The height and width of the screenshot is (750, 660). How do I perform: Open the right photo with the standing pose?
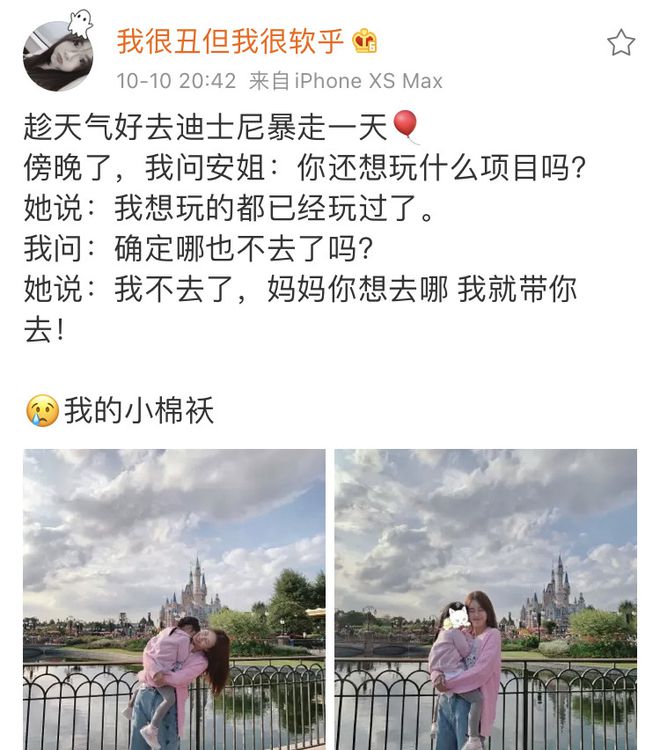tap(485, 599)
